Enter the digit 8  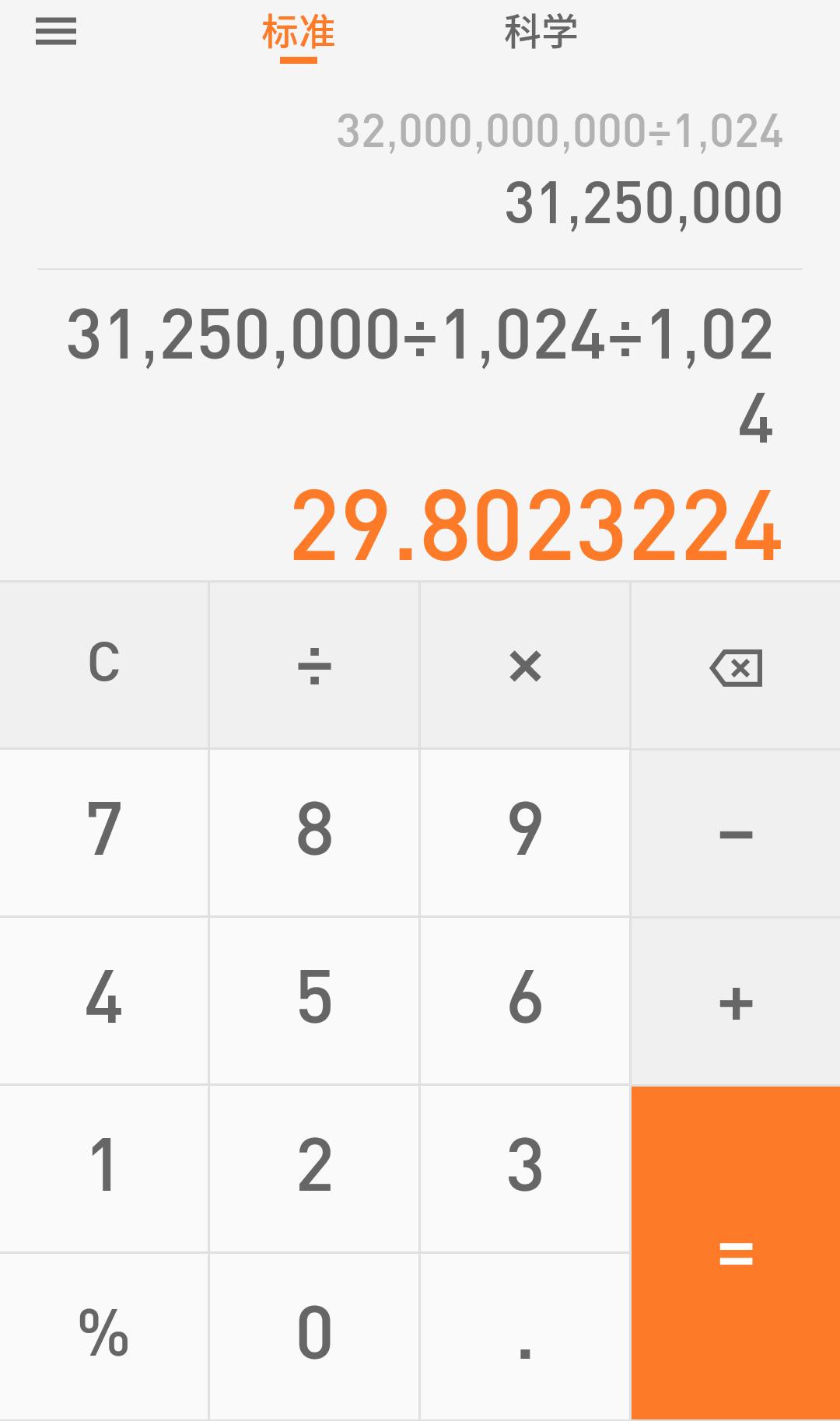314,831
